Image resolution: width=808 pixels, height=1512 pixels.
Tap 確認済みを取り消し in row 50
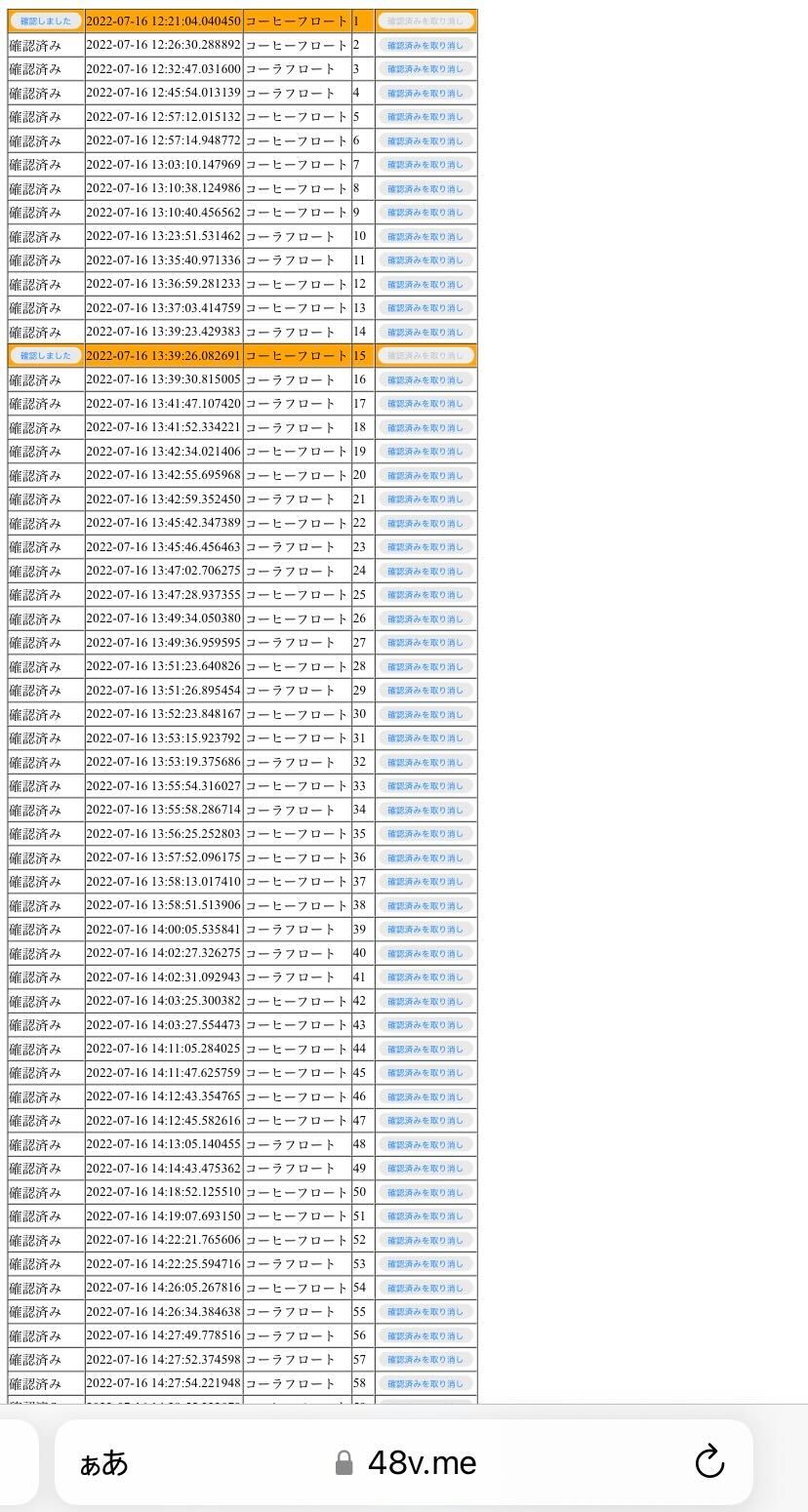point(425,1192)
